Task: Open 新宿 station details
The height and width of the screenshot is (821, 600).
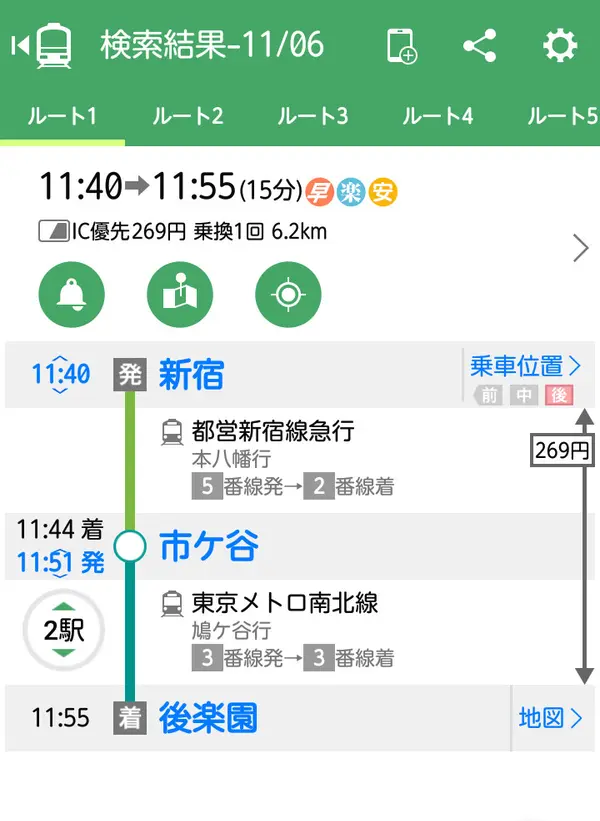Action: (192, 375)
